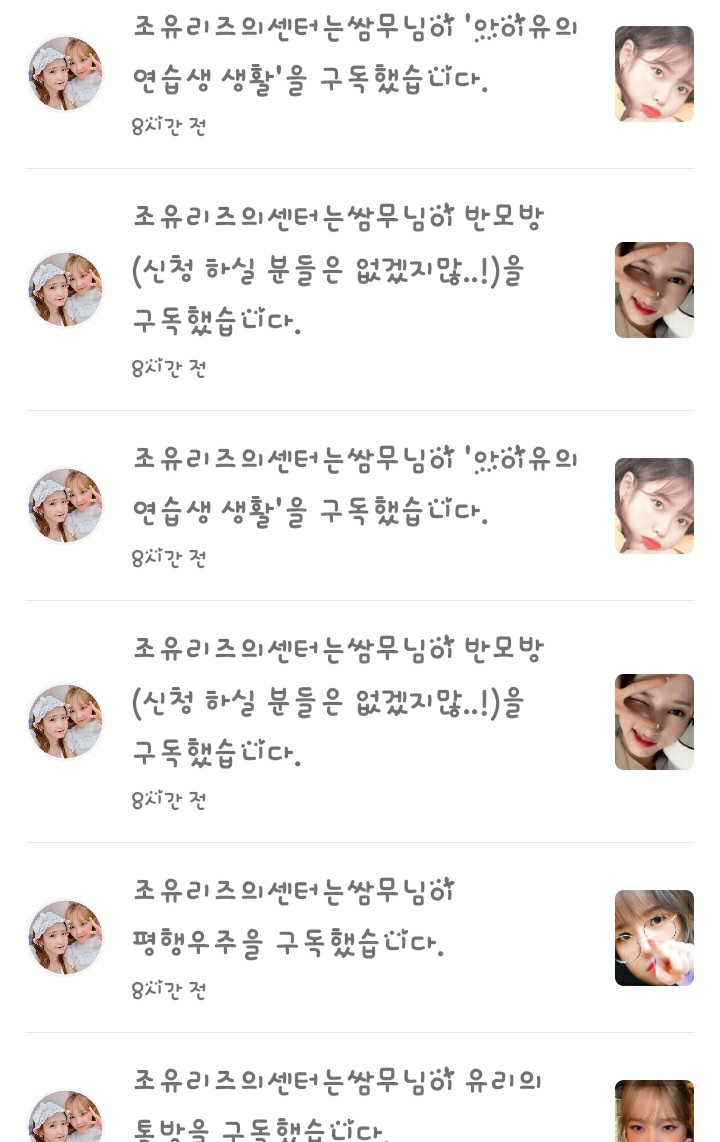Image resolution: width=720 pixels, height=1142 pixels.
Task: Tap the 평행우주 room thumbnail
Action: (654, 938)
